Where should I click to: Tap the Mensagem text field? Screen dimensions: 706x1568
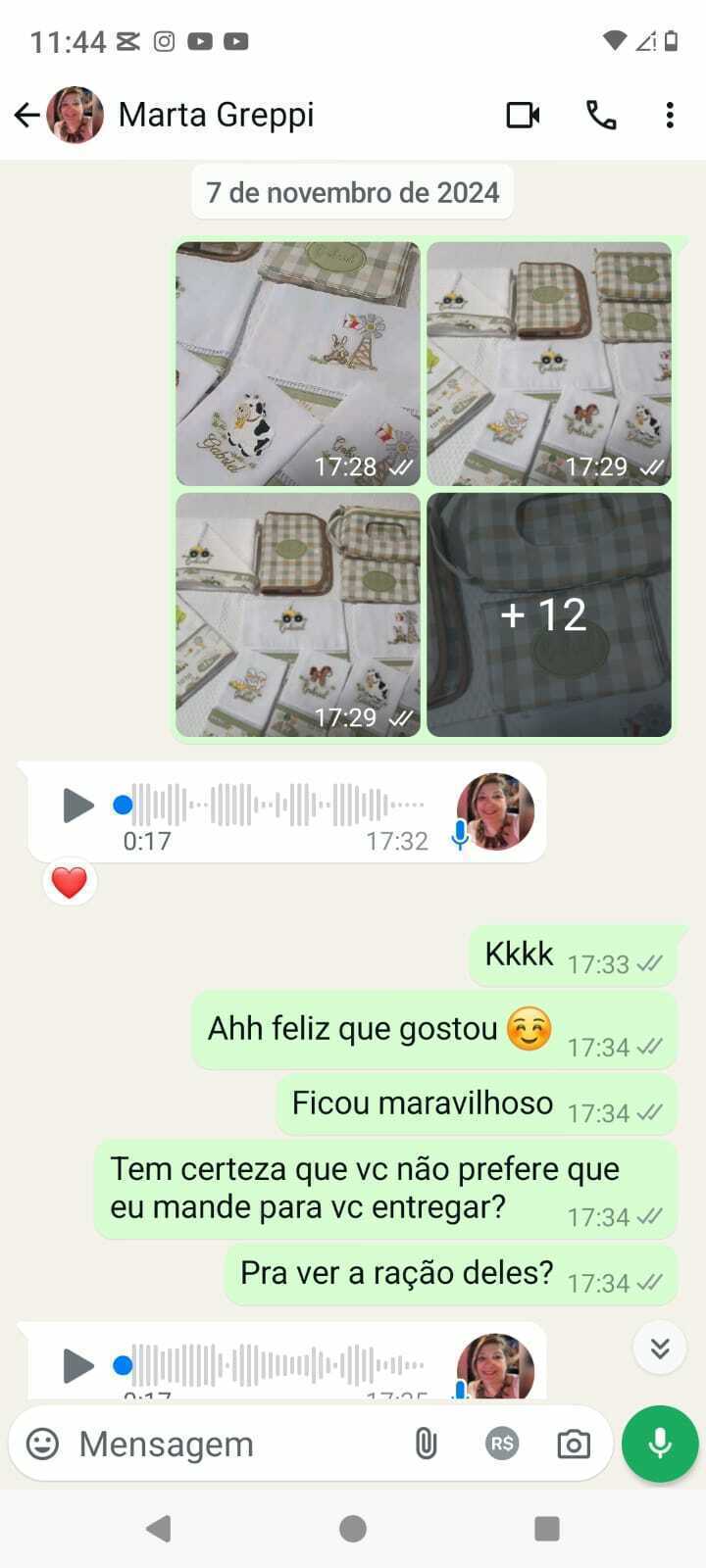pyautogui.click(x=235, y=1444)
